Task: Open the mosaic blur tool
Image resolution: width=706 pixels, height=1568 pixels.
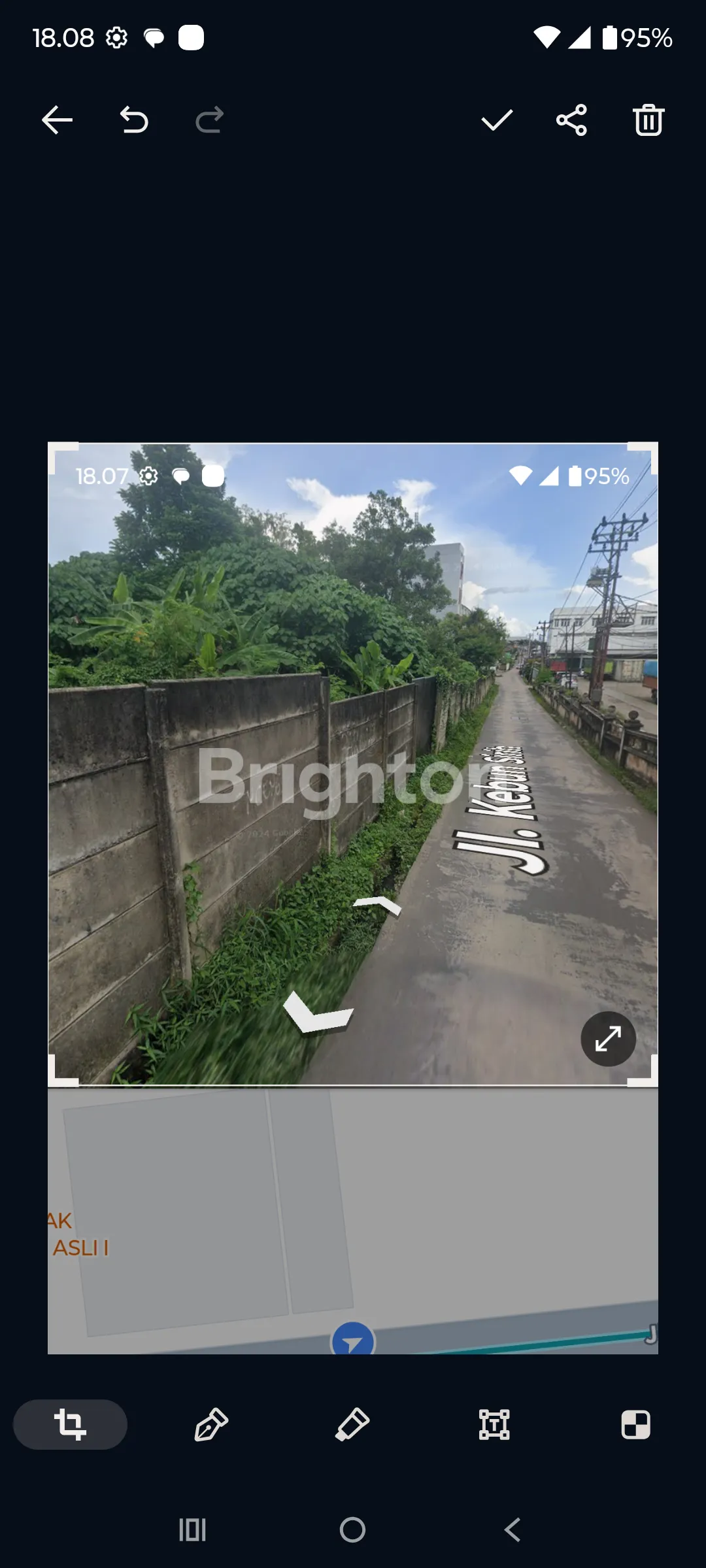Action: point(635,1424)
